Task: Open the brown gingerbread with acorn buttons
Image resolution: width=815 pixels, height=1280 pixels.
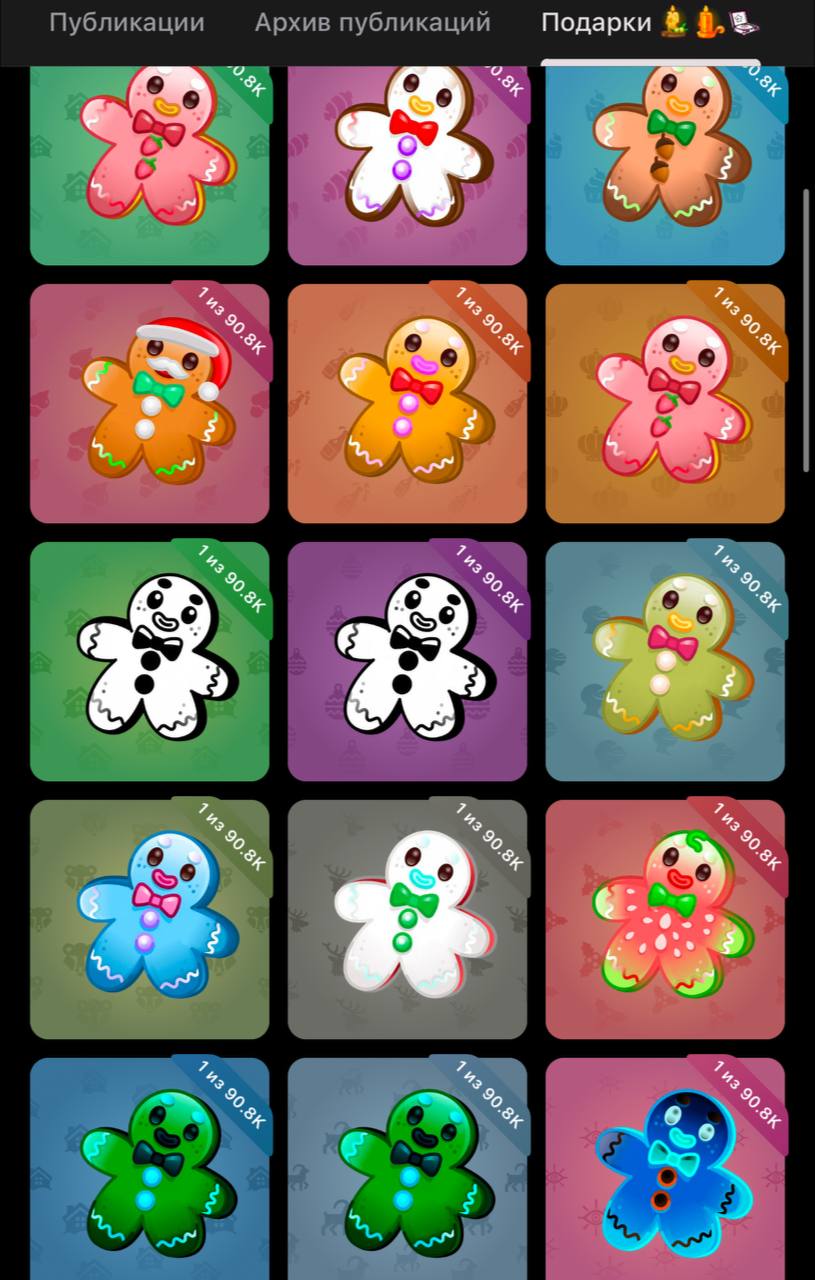Action: click(x=665, y=160)
